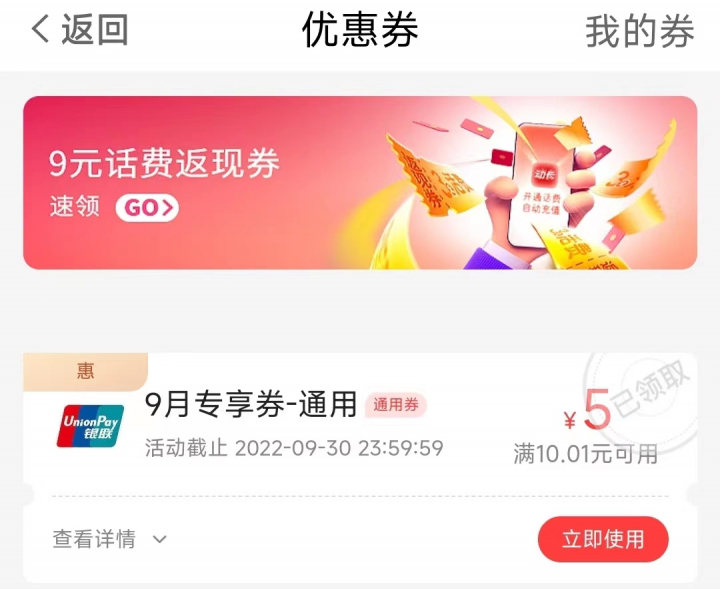This screenshot has width=720, height=589.
Task: Open 我的券 coupons page
Action: (639, 32)
